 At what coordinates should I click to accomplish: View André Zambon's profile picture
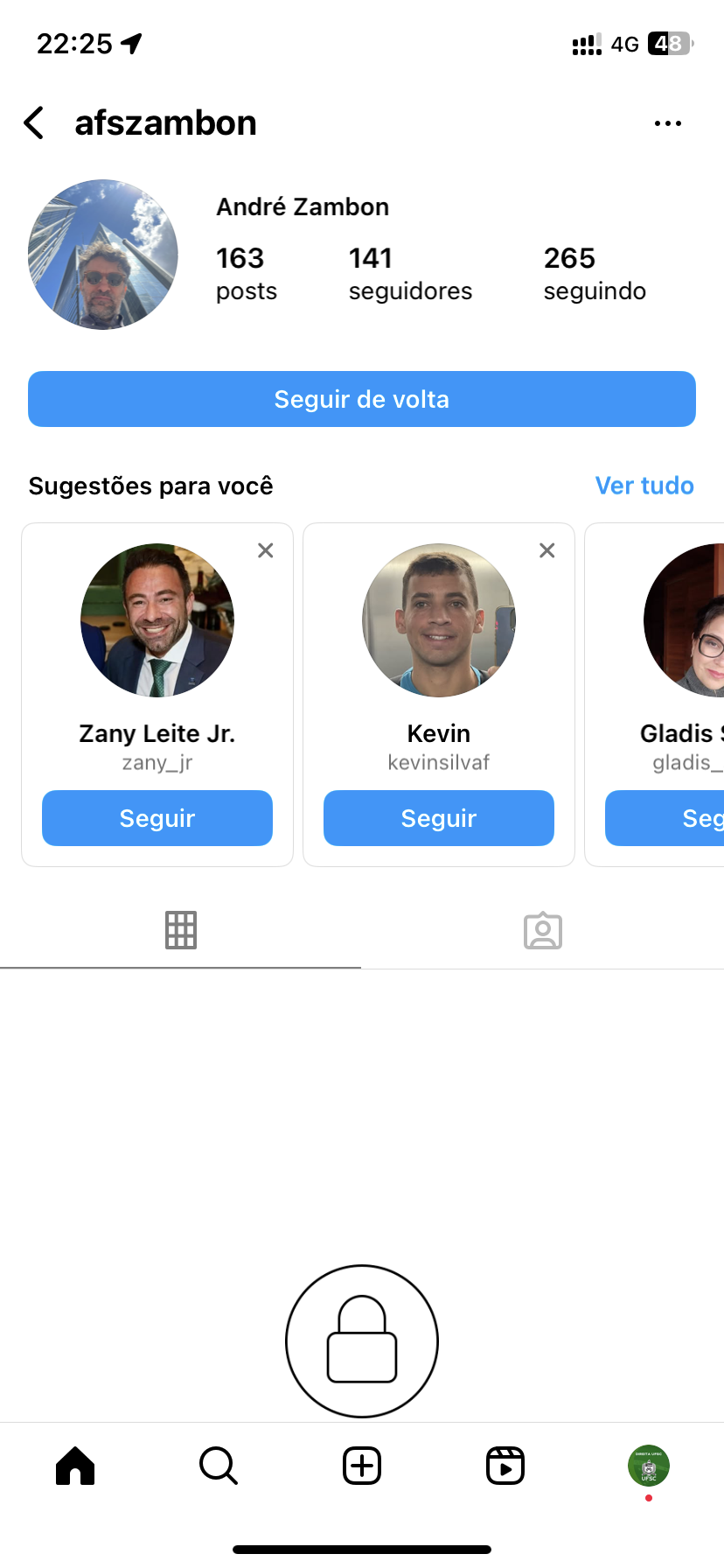click(103, 255)
